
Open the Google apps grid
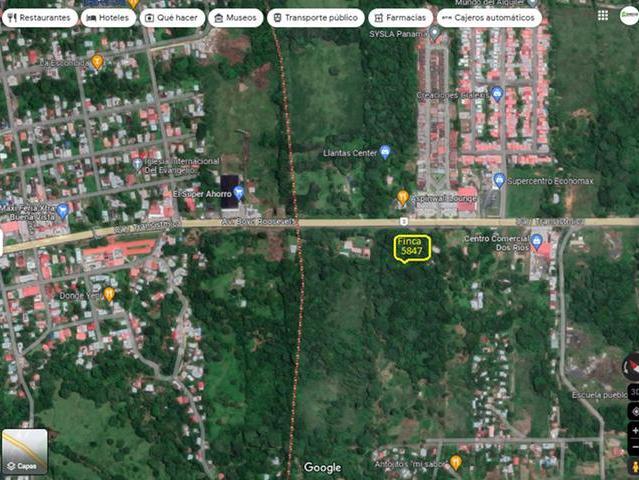pos(602,16)
